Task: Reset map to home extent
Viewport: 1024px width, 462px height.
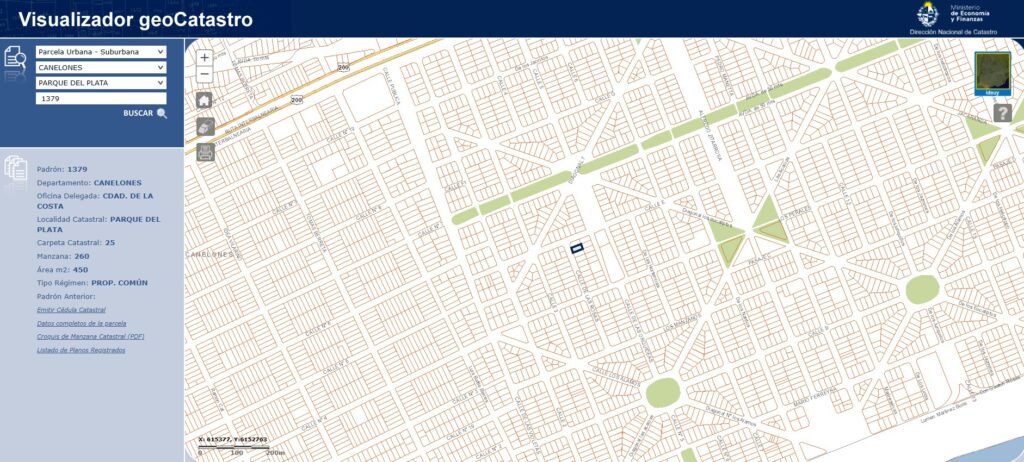Action: [x=205, y=100]
